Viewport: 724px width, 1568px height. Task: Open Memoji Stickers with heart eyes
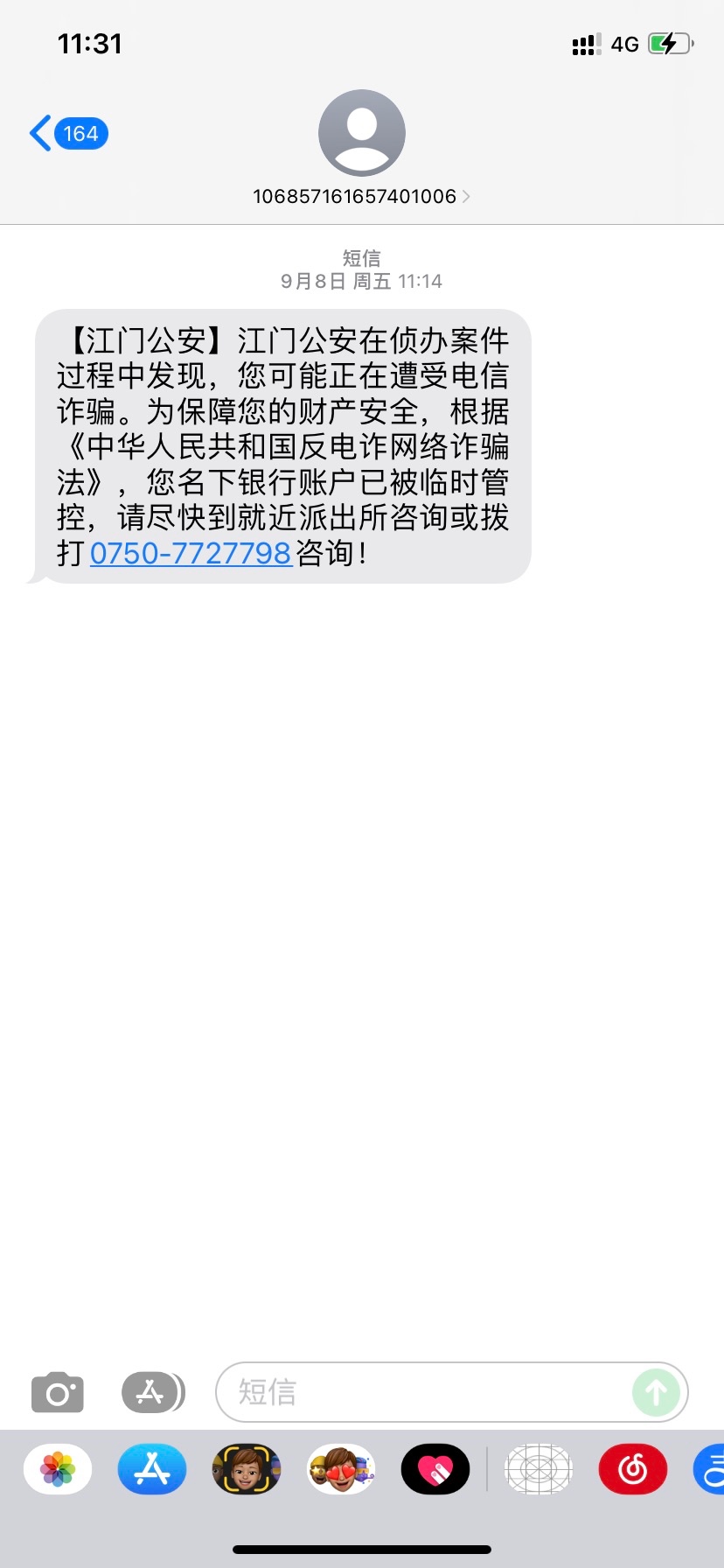341,1469
